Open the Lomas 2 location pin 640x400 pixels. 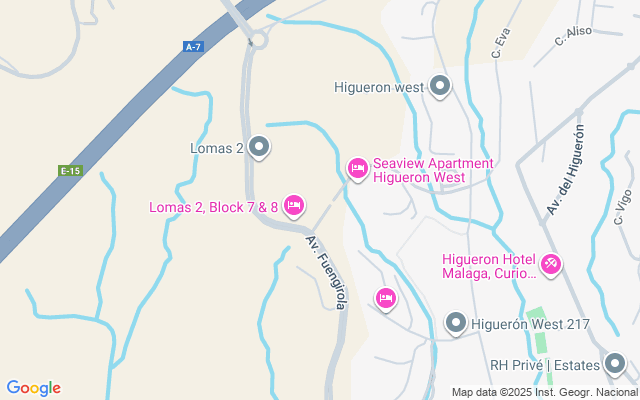point(259,148)
